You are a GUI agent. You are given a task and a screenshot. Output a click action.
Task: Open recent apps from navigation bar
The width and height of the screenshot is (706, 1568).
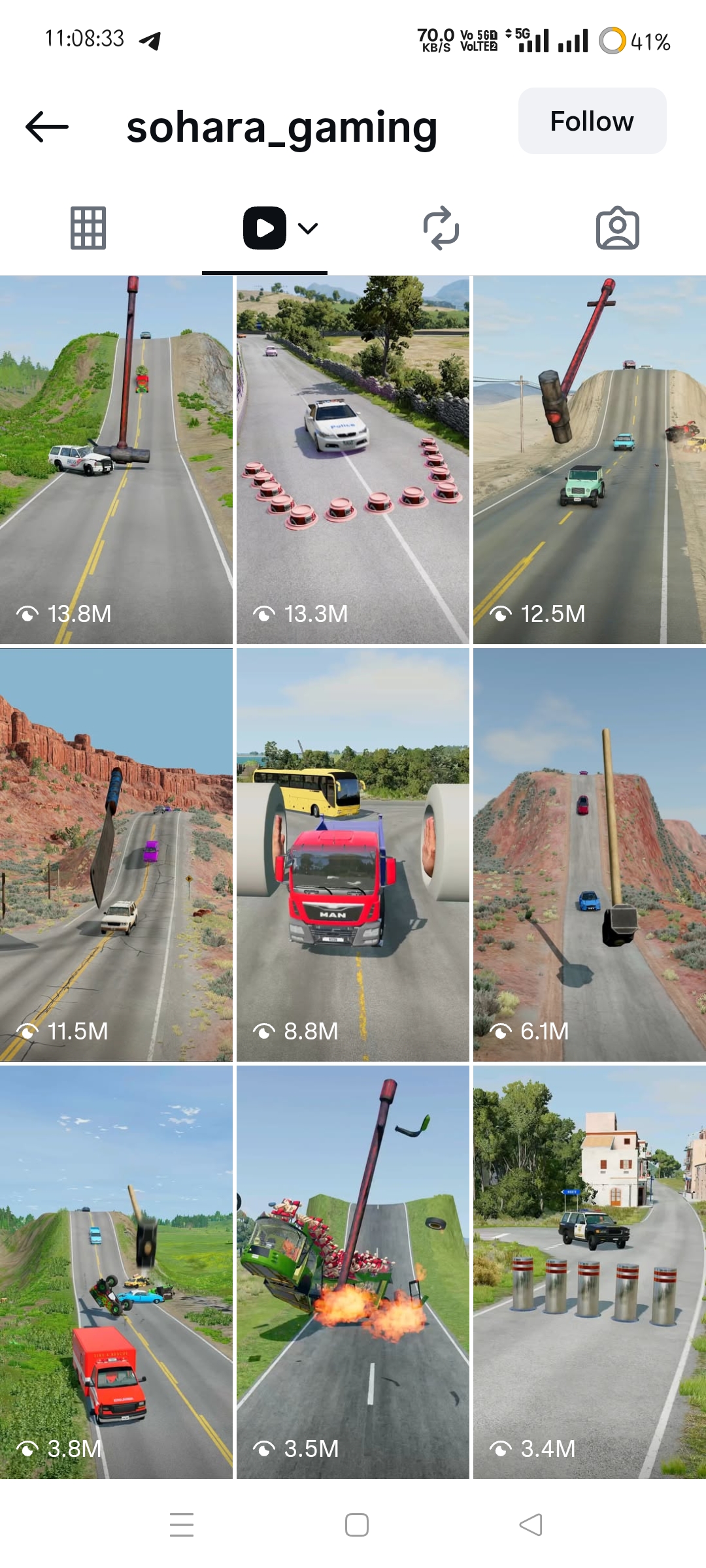click(x=182, y=1525)
